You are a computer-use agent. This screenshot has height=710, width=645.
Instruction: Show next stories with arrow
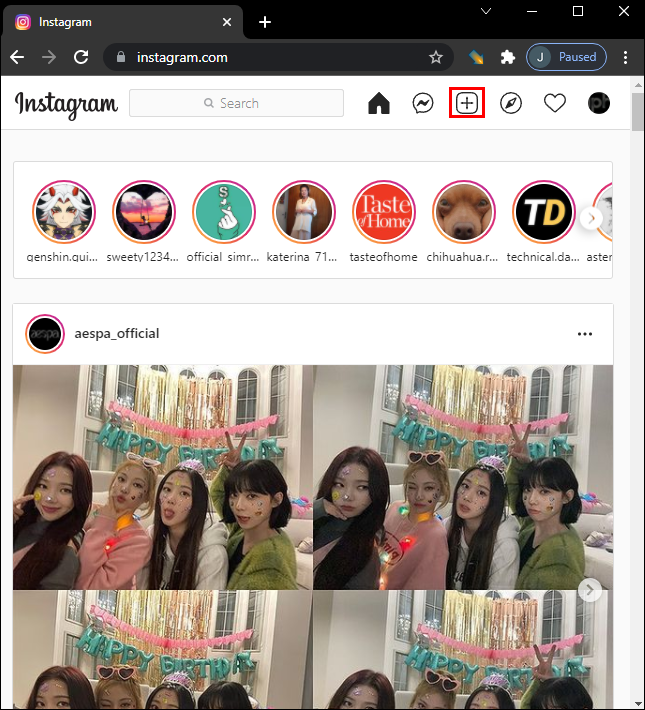(591, 217)
